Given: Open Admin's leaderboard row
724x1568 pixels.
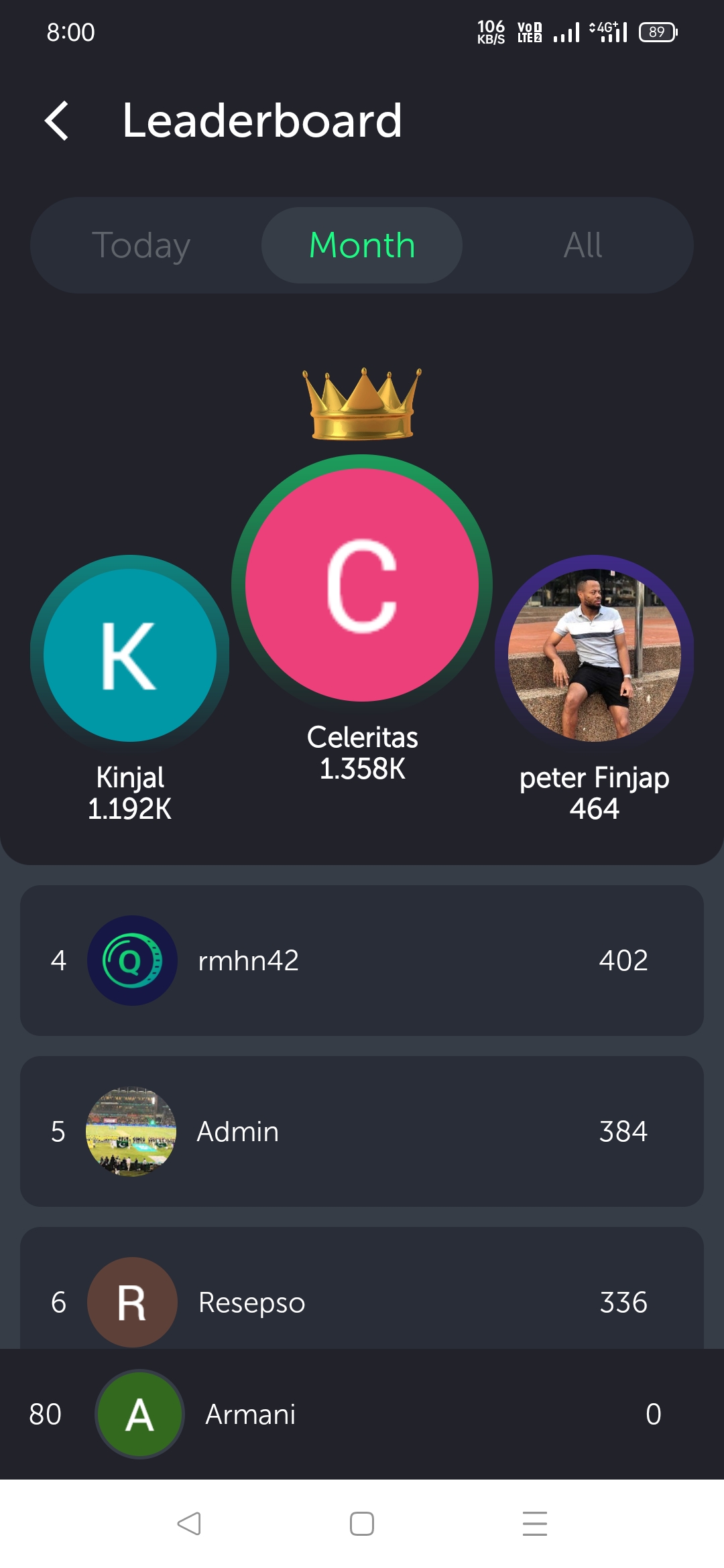Looking at the screenshot, I should (x=362, y=1131).
